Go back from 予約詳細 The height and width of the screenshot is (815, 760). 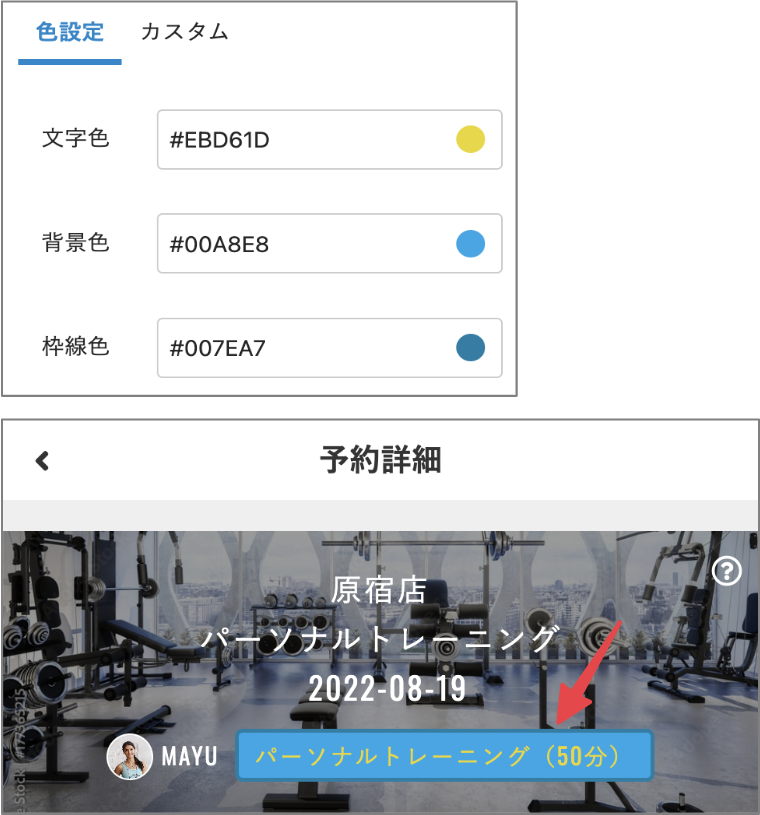(42, 460)
